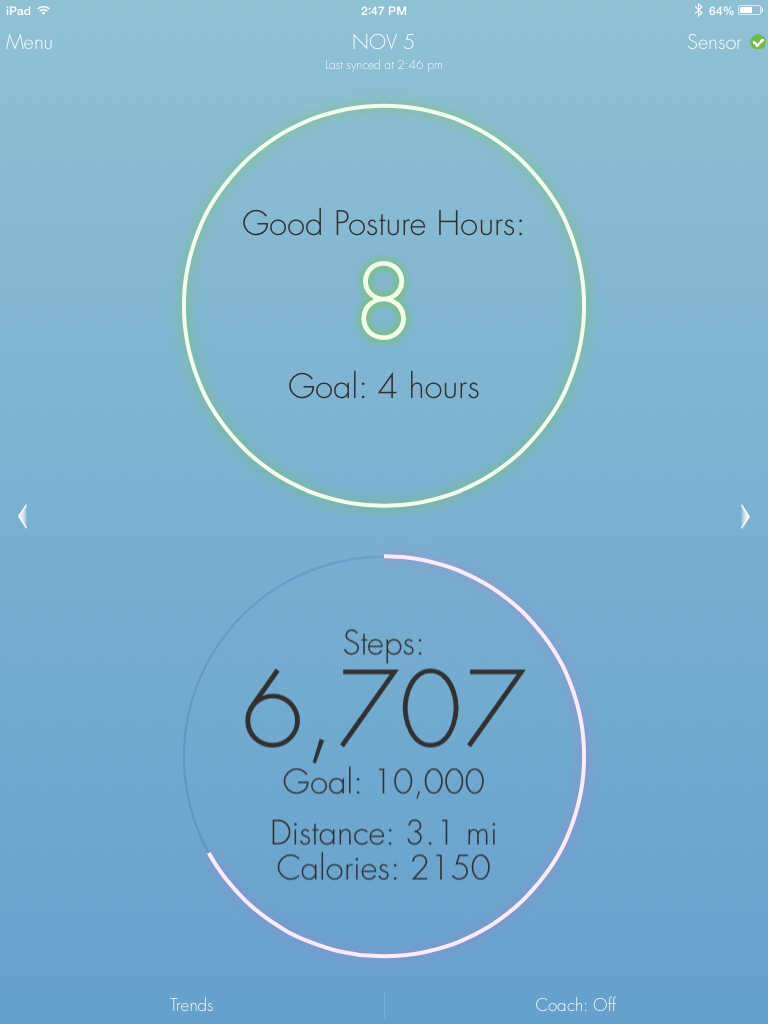Viewport: 768px width, 1024px height.
Task: Go to the next day with right arrow
Action: (x=744, y=516)
